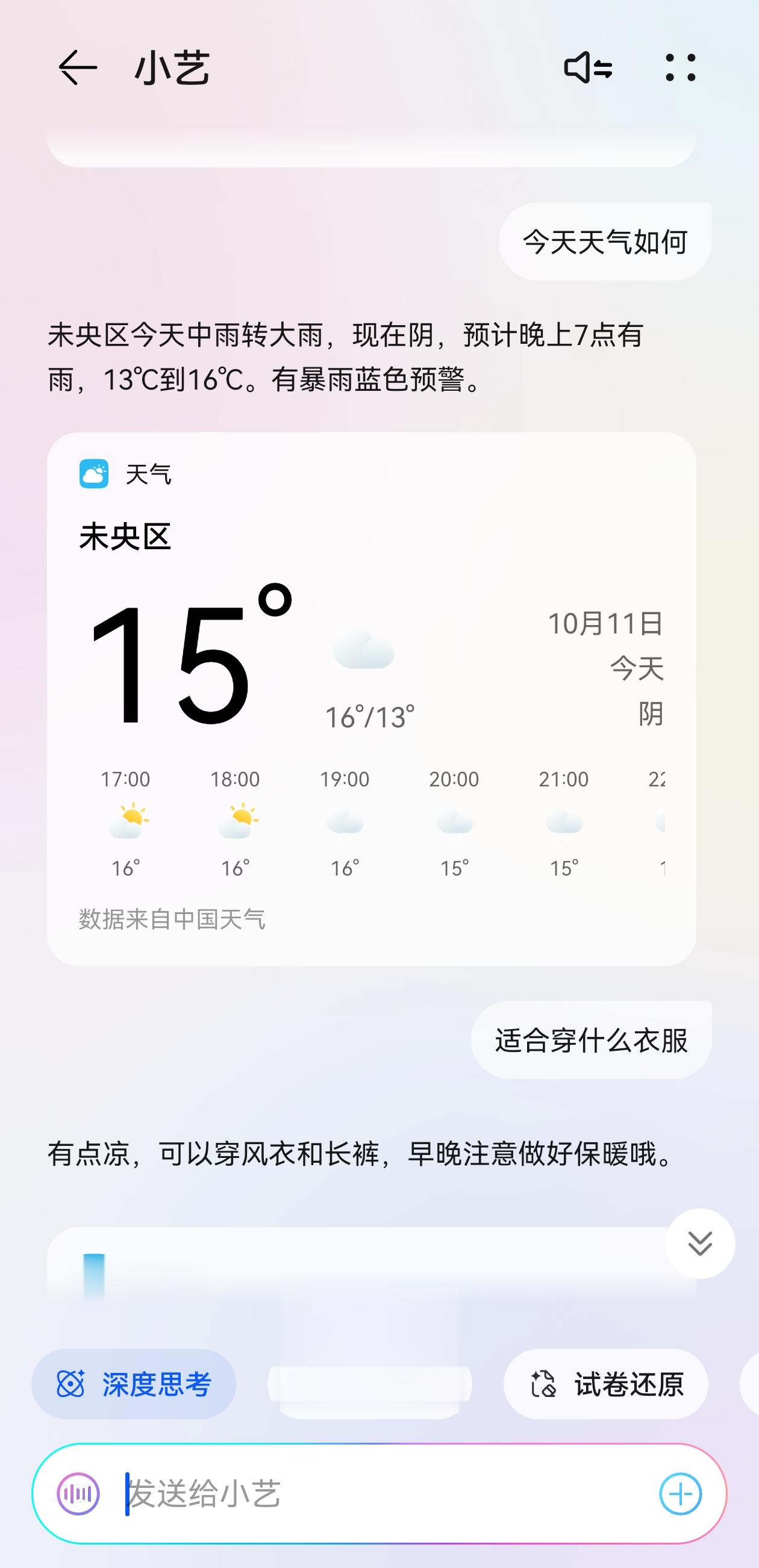Enable 深度思考 mode

pos(133,1384)
